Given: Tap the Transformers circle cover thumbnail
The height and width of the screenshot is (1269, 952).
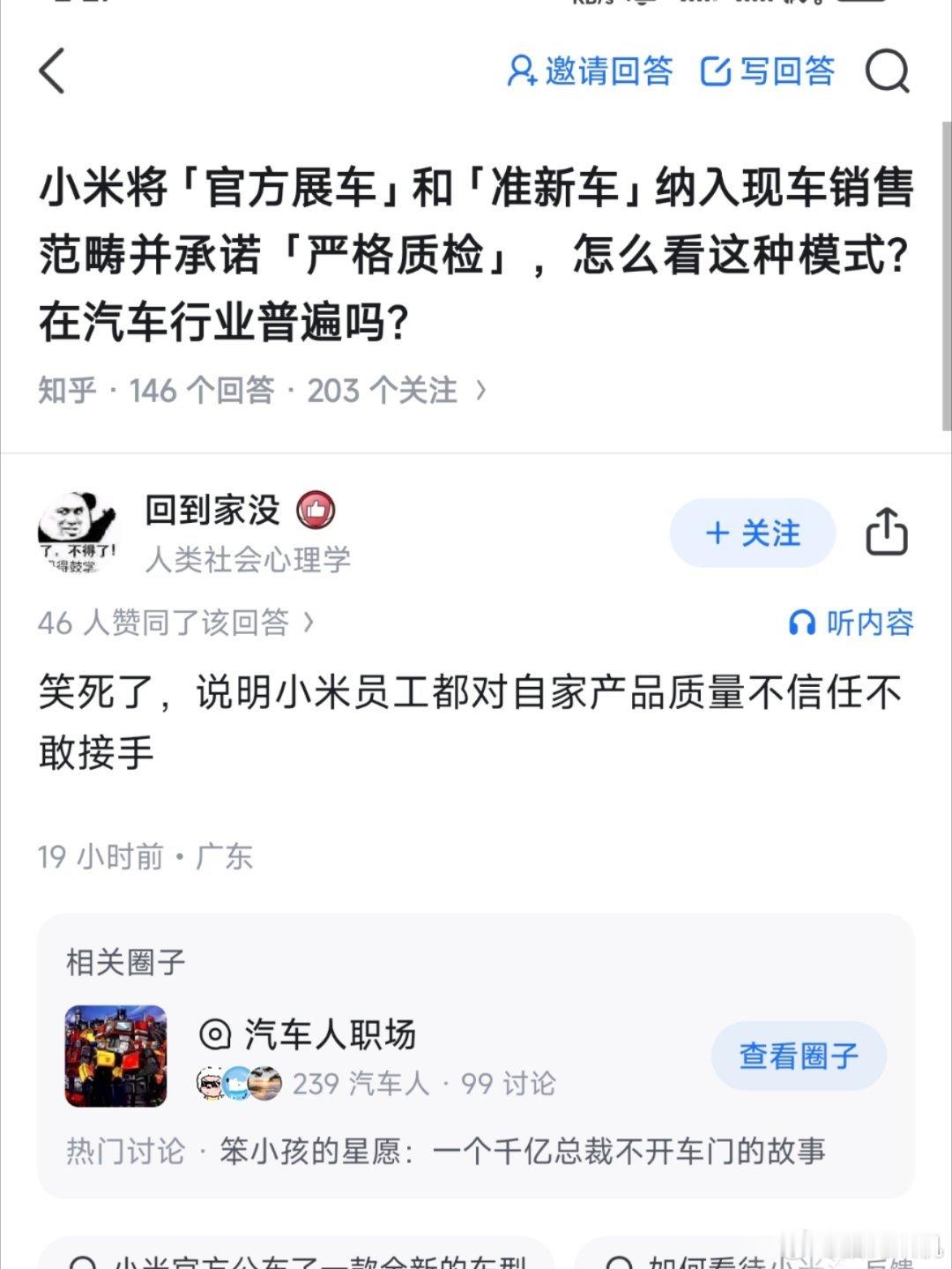Looking at the screenshot, I should [x=116, y=1055].
